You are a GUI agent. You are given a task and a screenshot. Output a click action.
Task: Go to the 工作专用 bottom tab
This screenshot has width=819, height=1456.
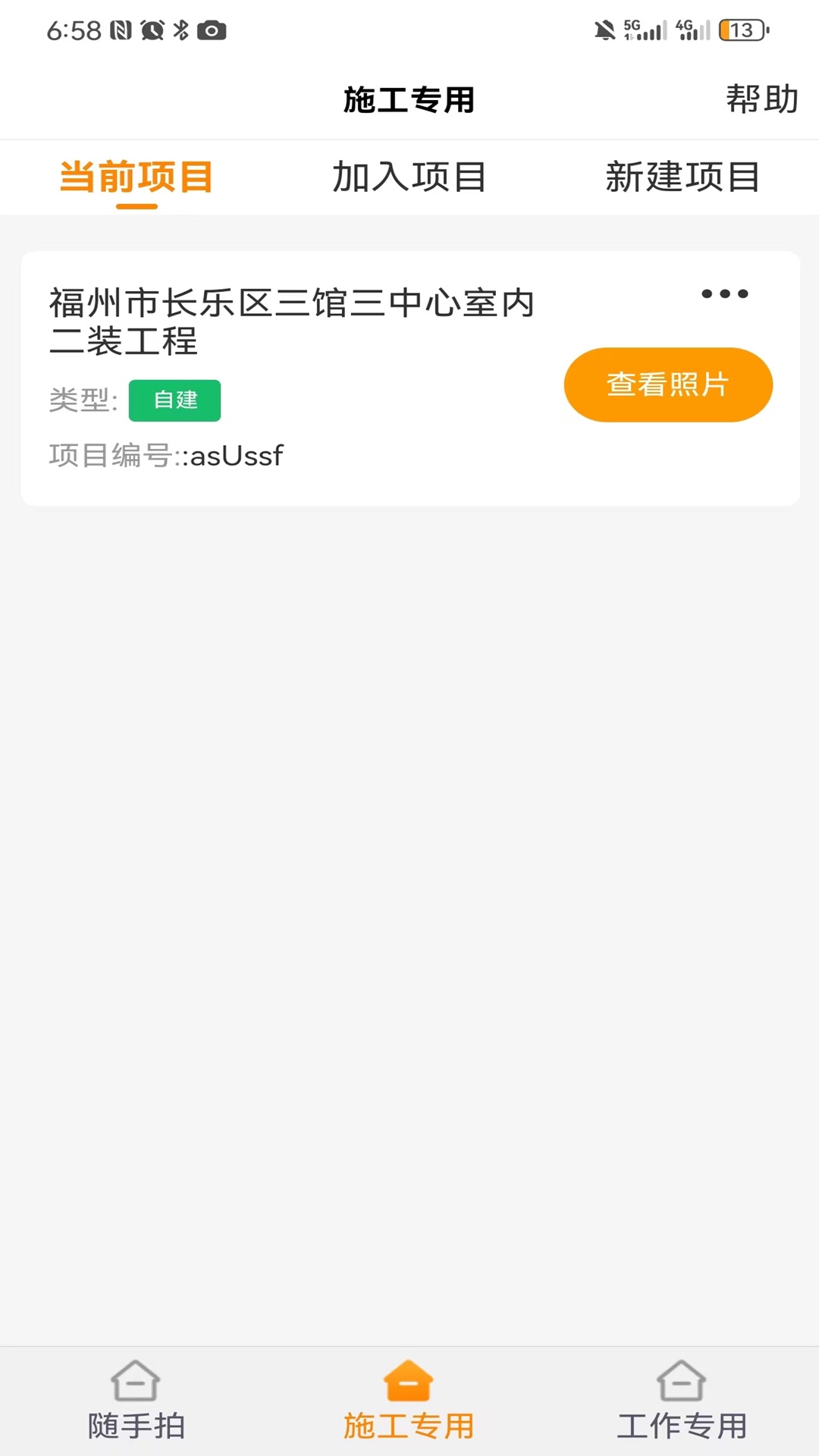point(682,1401)
